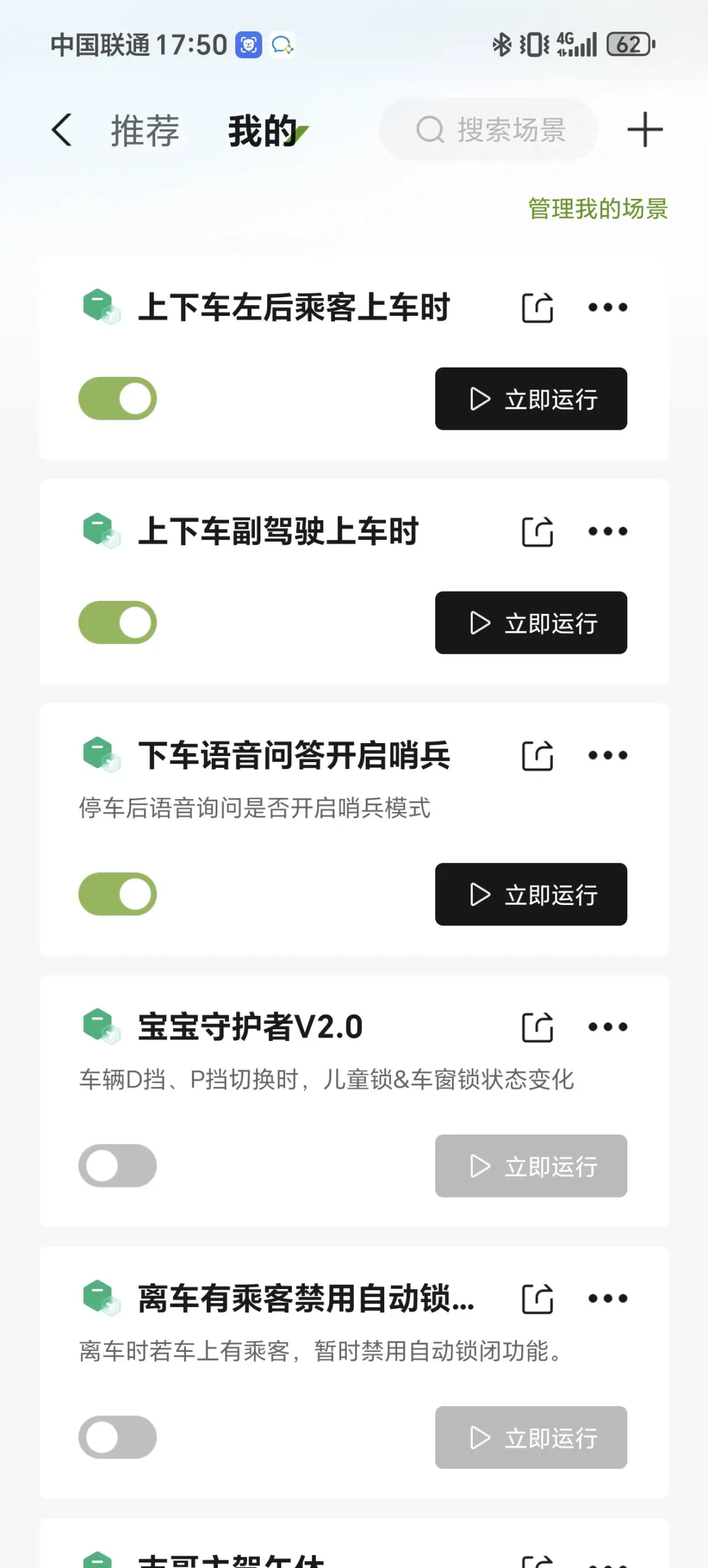Open 管理我的场景 link

coord(598,209)
